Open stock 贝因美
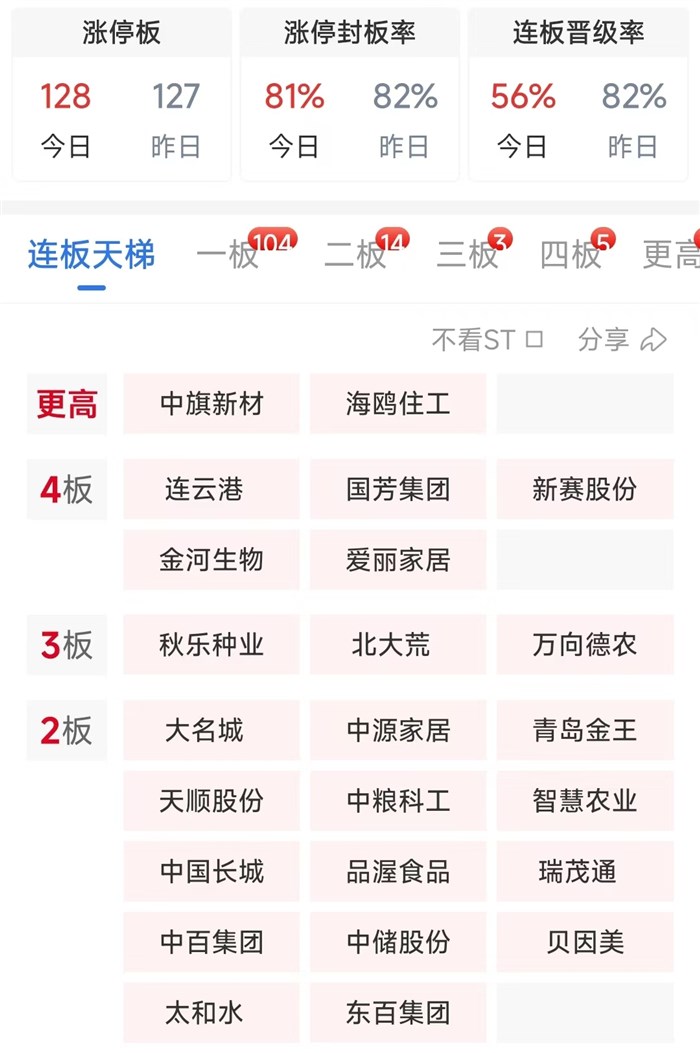The height and width of the screenshot is (1053, 700). tap(584, 942)
